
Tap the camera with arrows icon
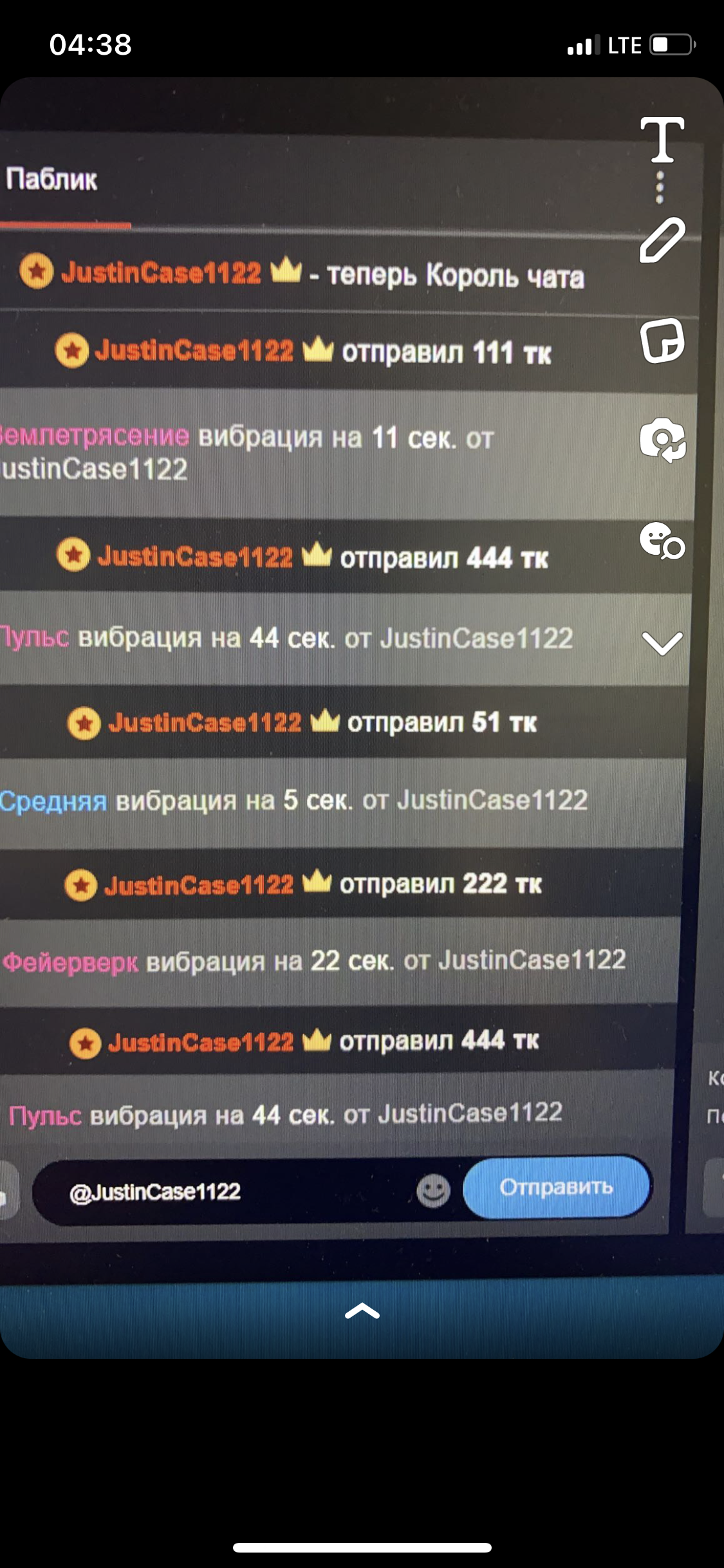tap(662, 440)
